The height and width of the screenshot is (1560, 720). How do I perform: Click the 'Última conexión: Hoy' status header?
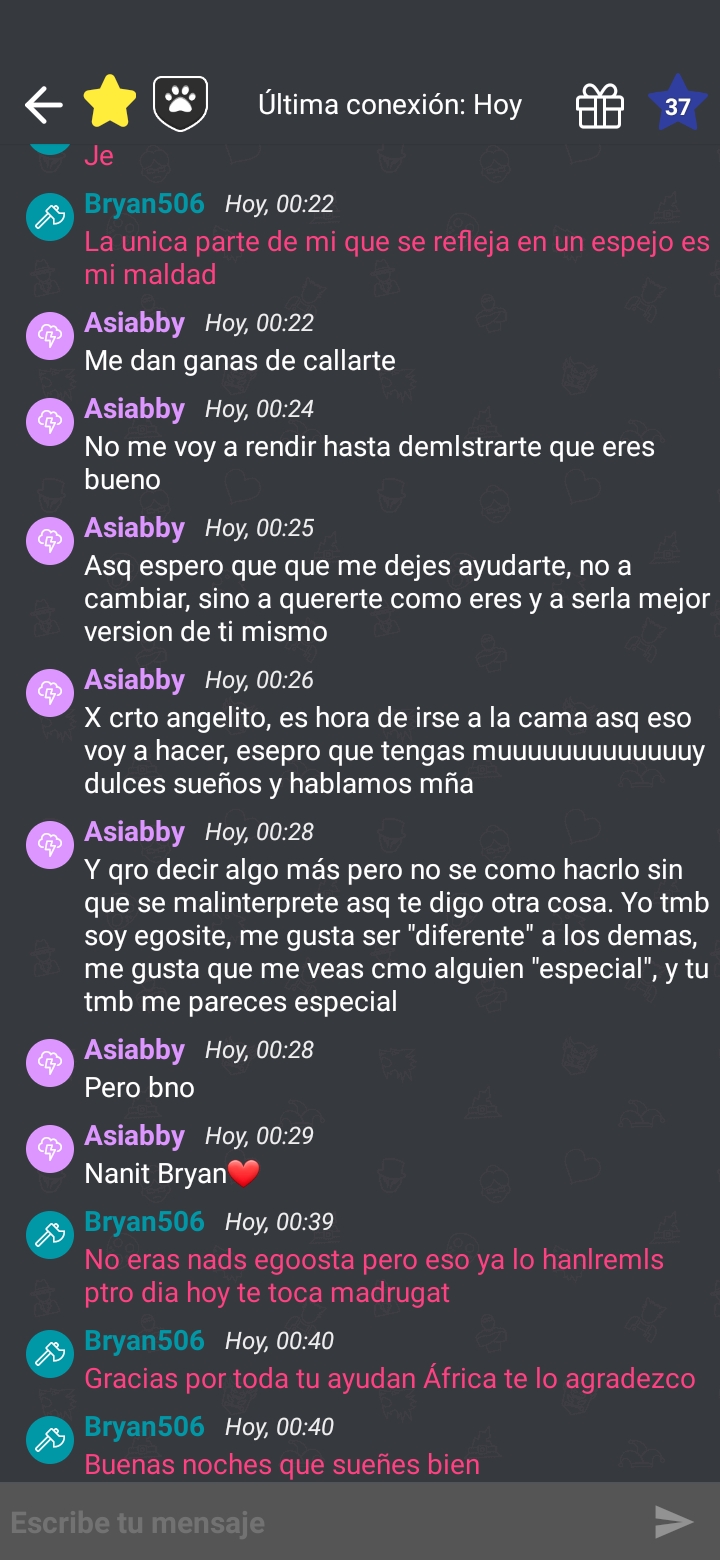click(391, 103)
